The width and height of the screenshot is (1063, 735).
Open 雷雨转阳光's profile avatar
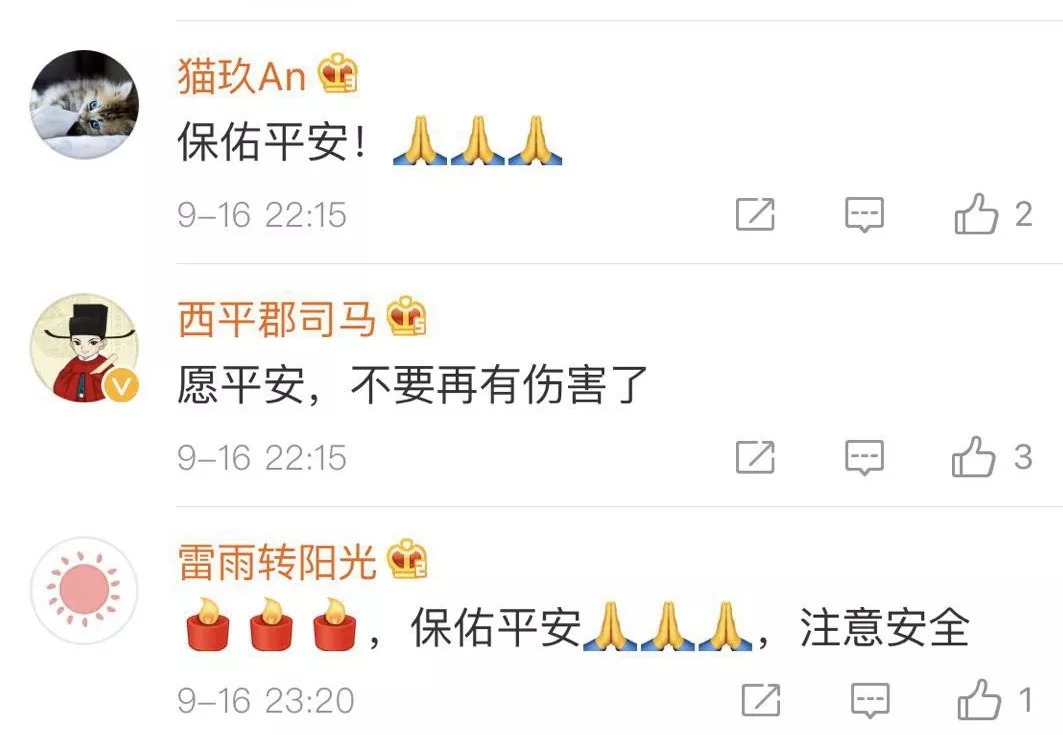(x=84, y=590)
